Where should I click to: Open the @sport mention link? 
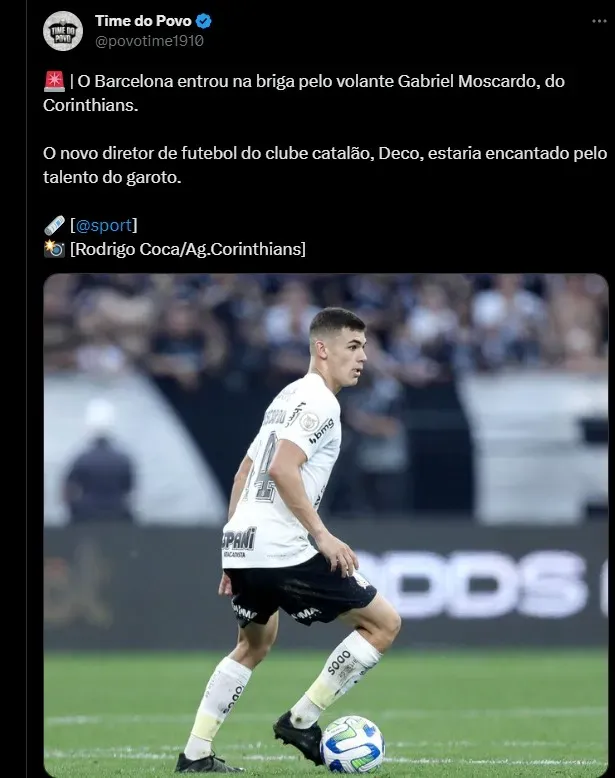(104, 225)
